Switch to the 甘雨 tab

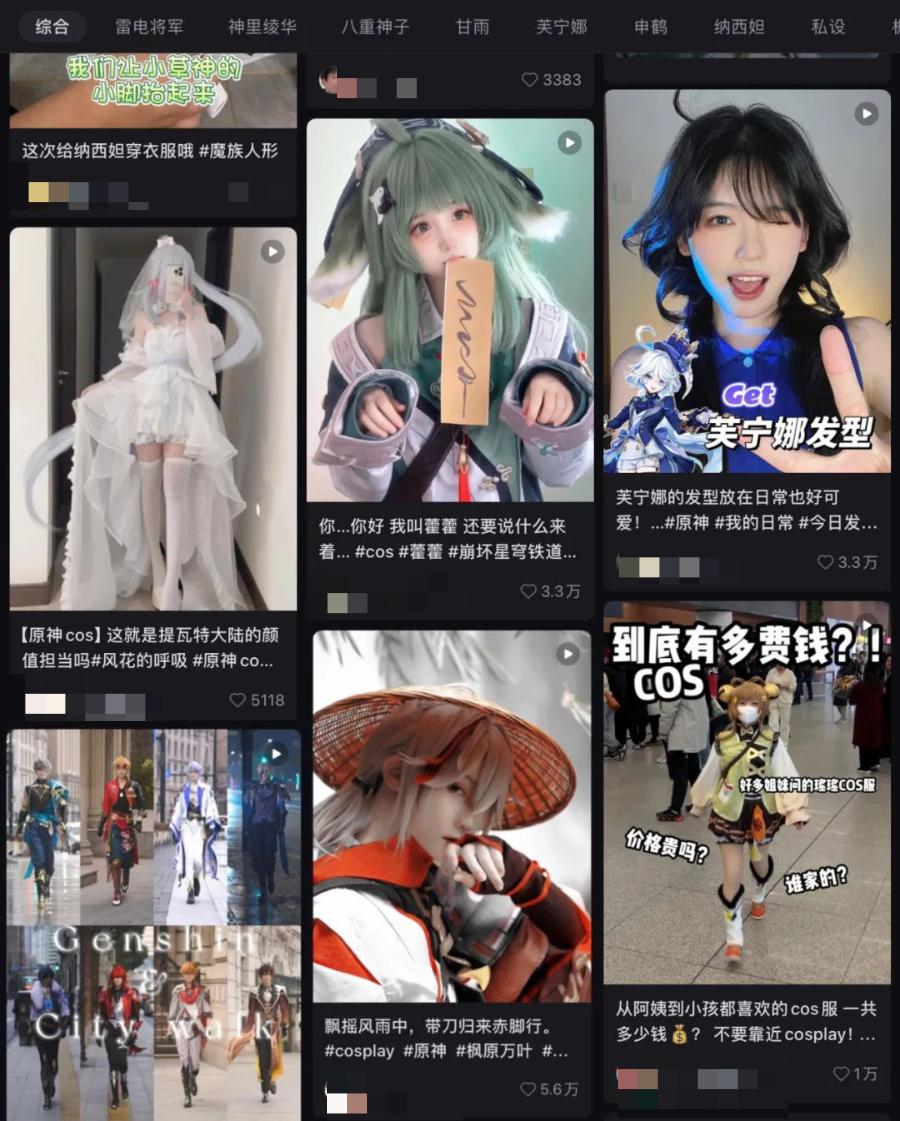tap(473, 26)
